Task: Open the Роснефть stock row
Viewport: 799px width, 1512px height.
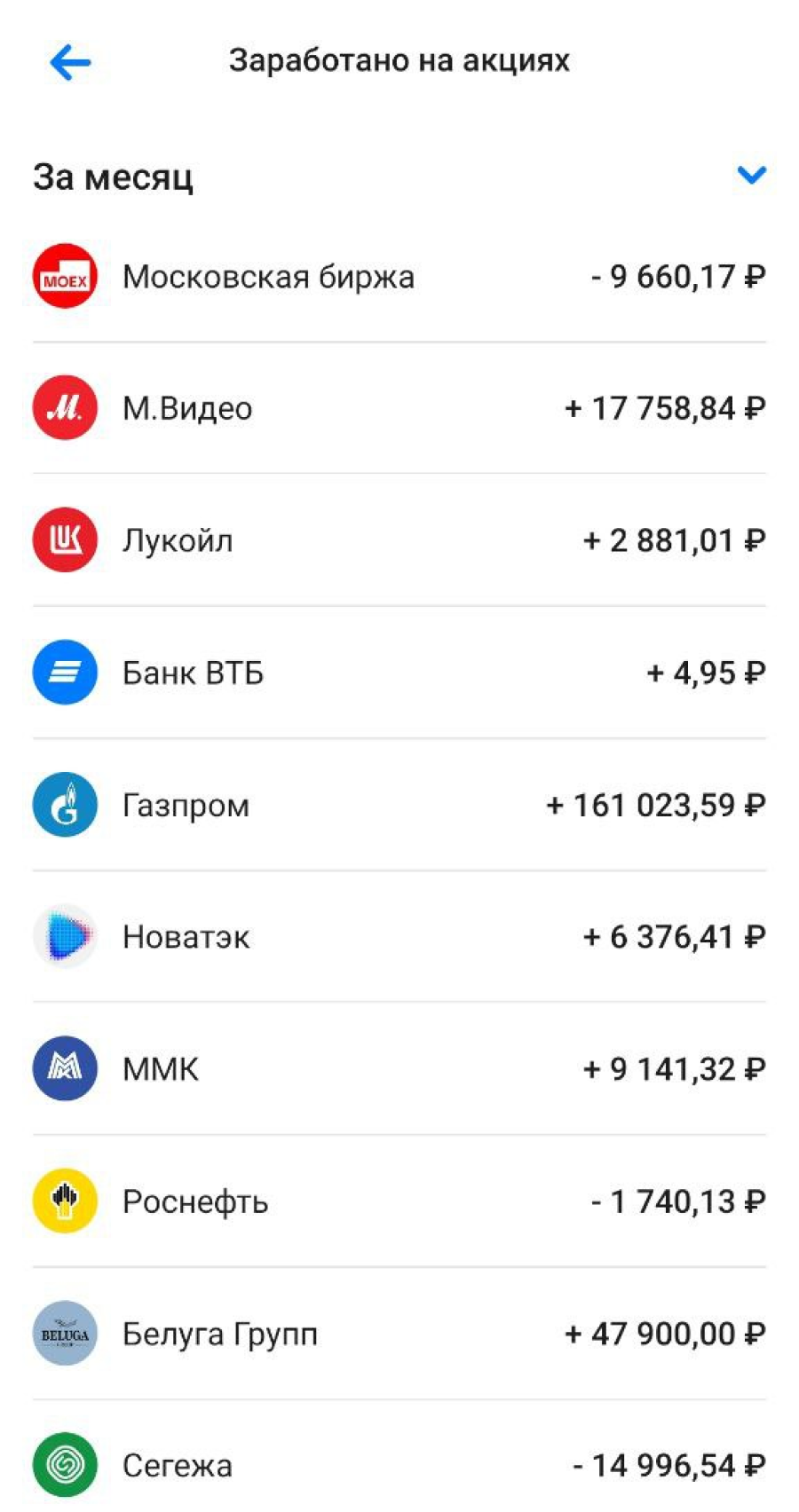Action: point(399,1201)
